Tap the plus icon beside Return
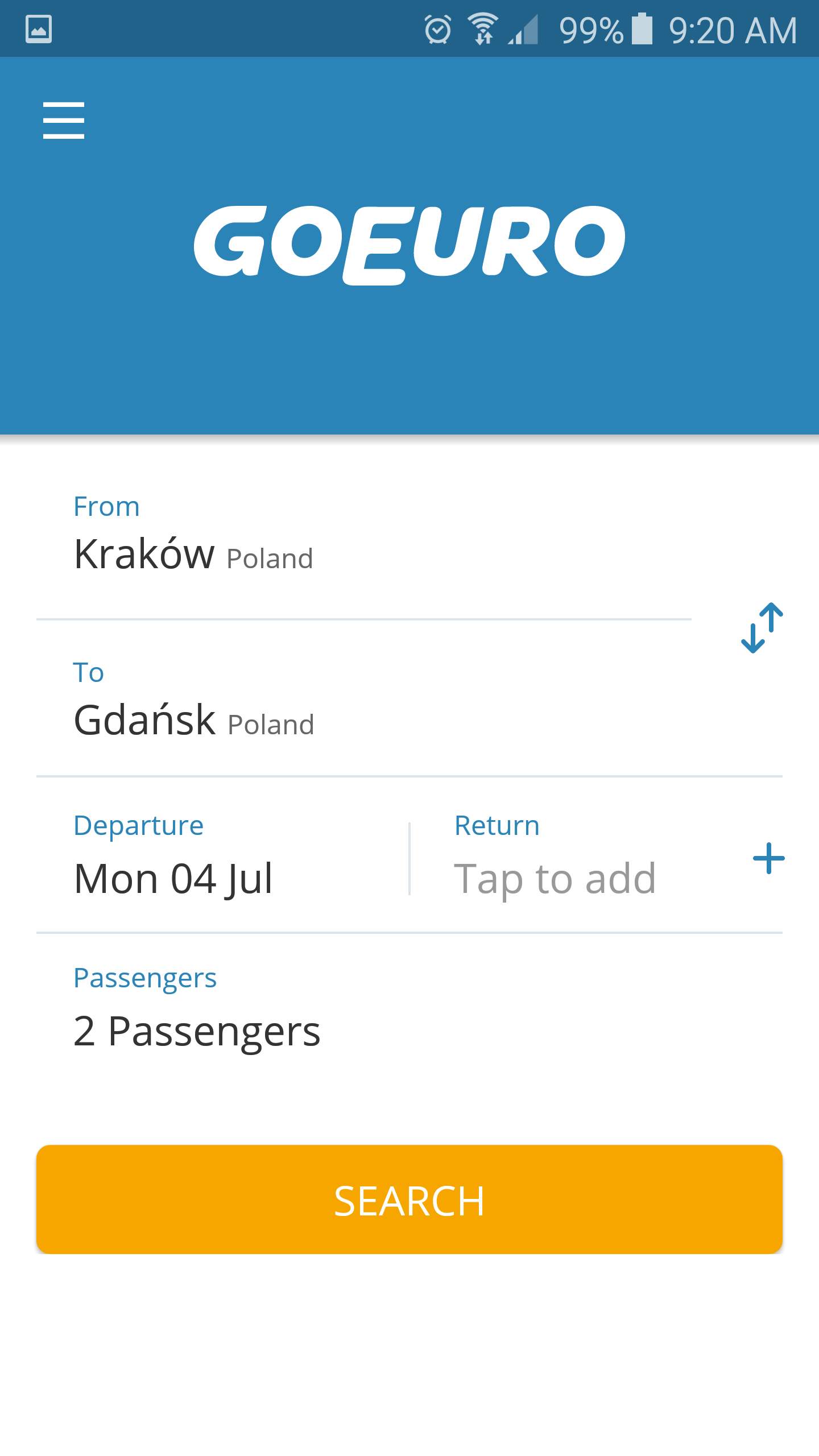This screenshot has width=819, height=1456. pyautogui.click(x=768, y=858)
